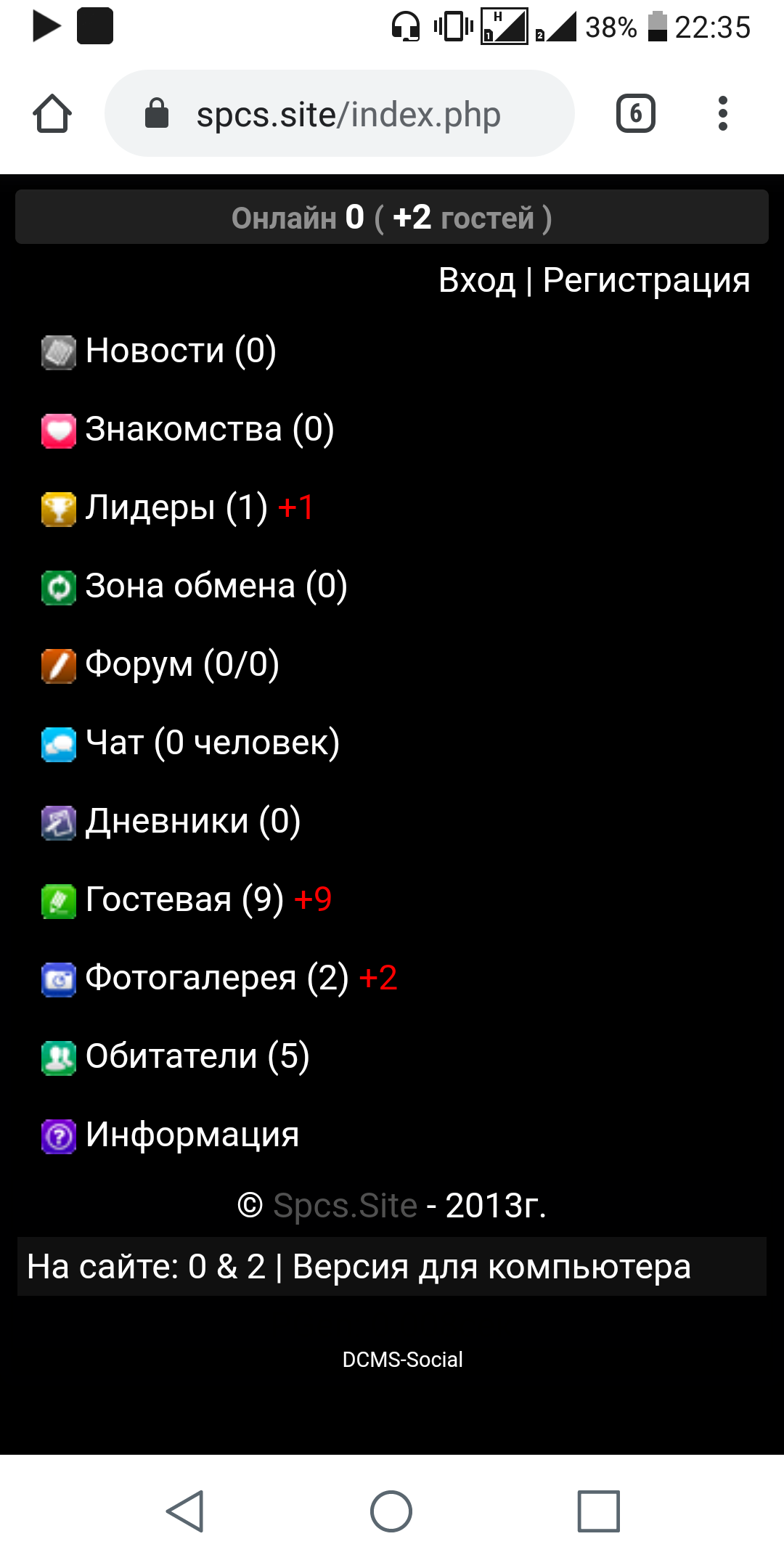Go to the browser home page
The height and width of the screenshot is (1568, 784).
coord(52,114)
